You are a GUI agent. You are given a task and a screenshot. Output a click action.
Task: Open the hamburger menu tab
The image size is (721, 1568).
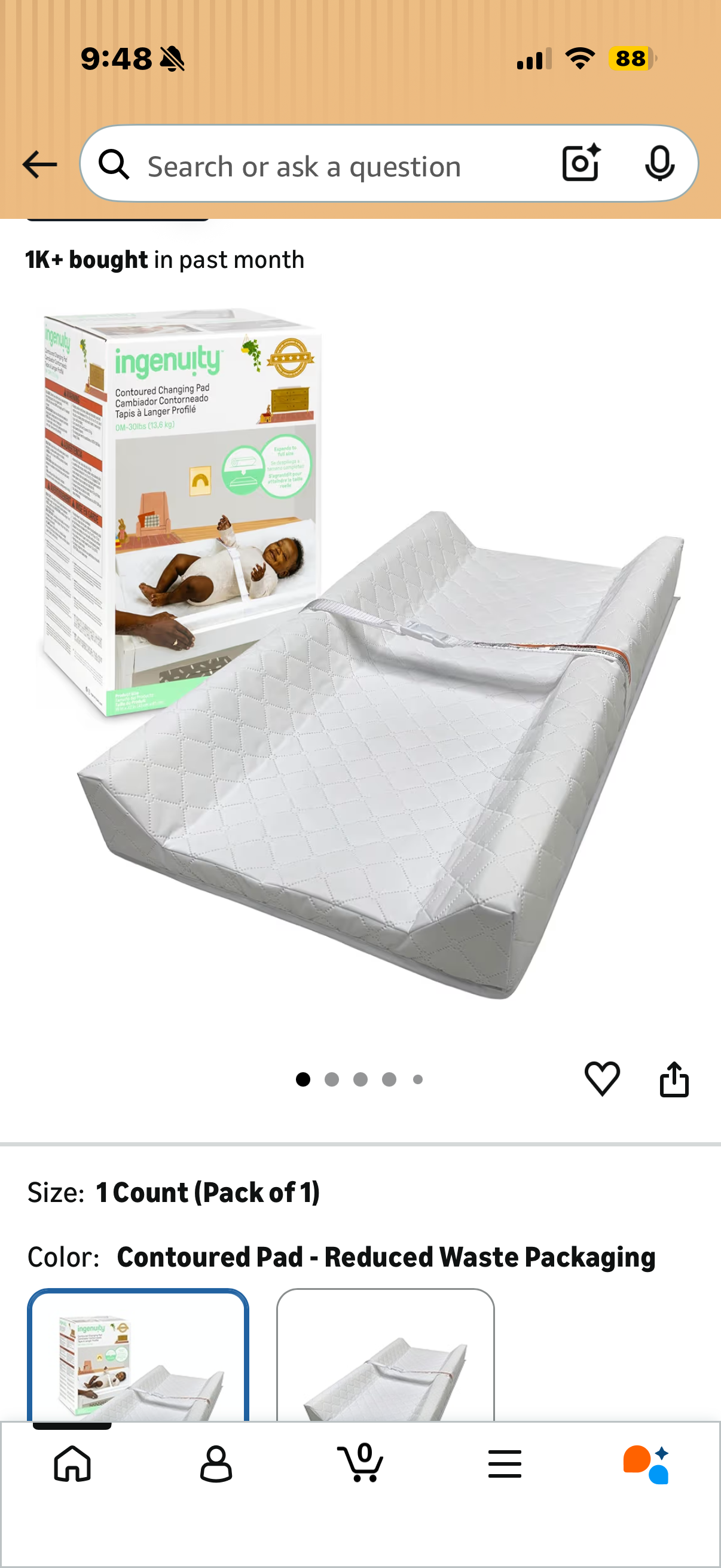click(505, 1463)
